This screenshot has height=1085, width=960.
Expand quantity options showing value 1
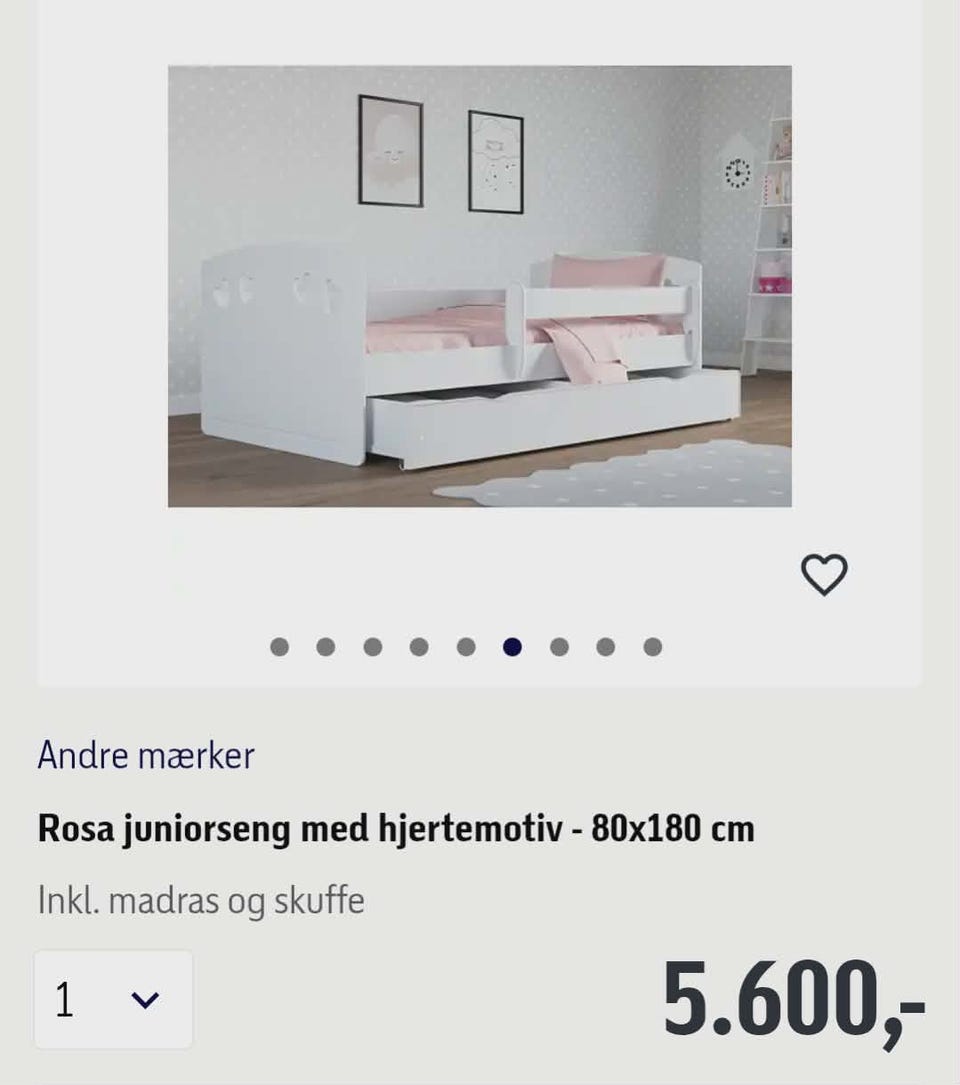coord(113,1000)
